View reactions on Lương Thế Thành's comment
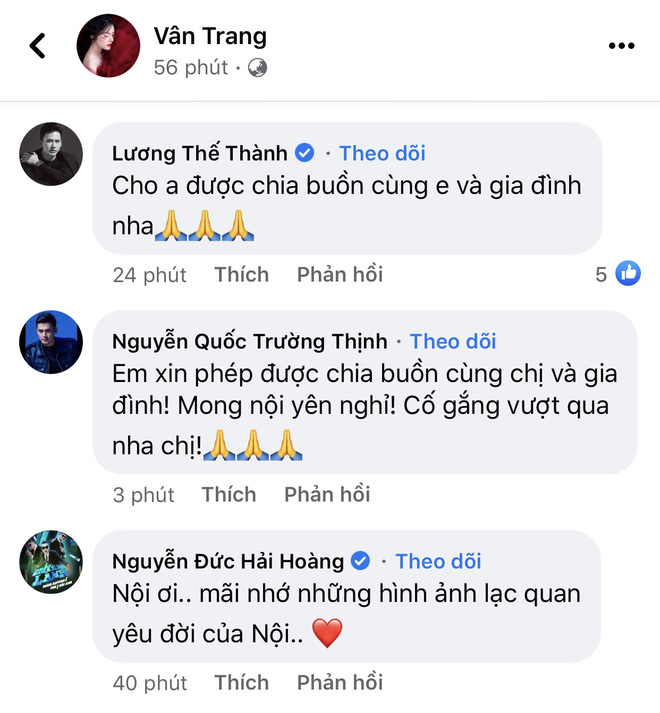Image resolution: width=660 pixels, height=713 pixels. [617, 273]
